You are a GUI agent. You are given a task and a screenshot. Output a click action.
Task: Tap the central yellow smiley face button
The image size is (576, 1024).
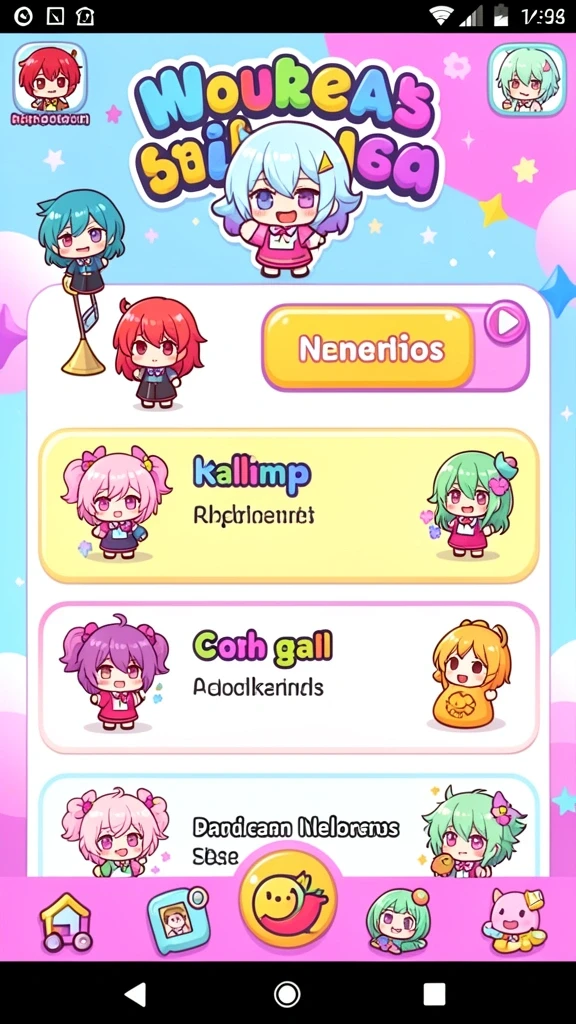288,898
